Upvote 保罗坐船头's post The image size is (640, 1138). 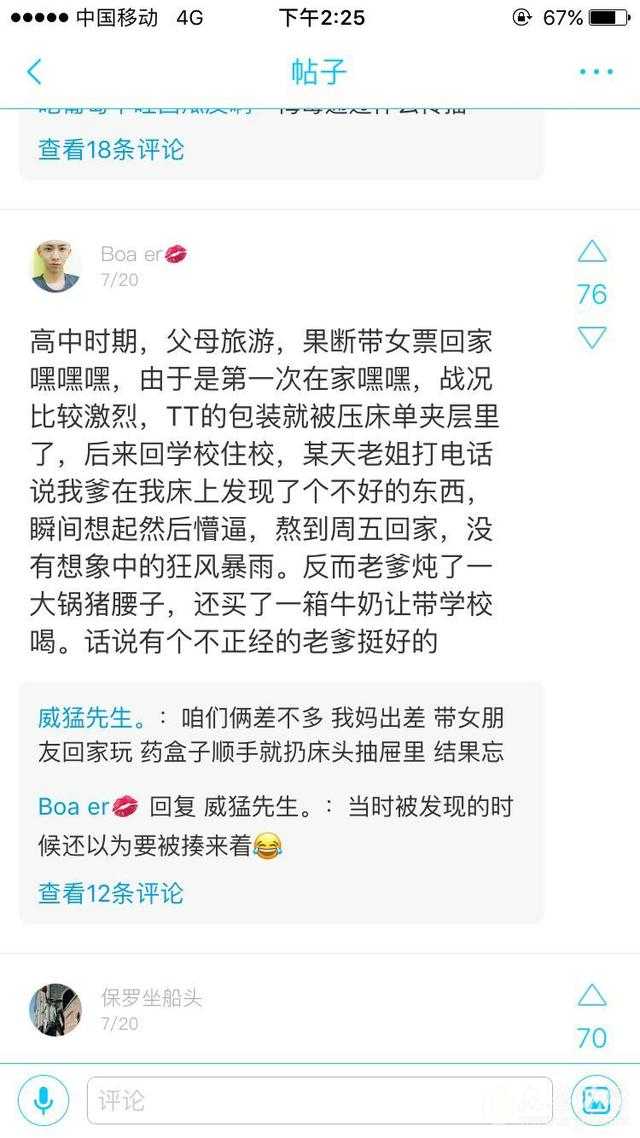point(592,995)
